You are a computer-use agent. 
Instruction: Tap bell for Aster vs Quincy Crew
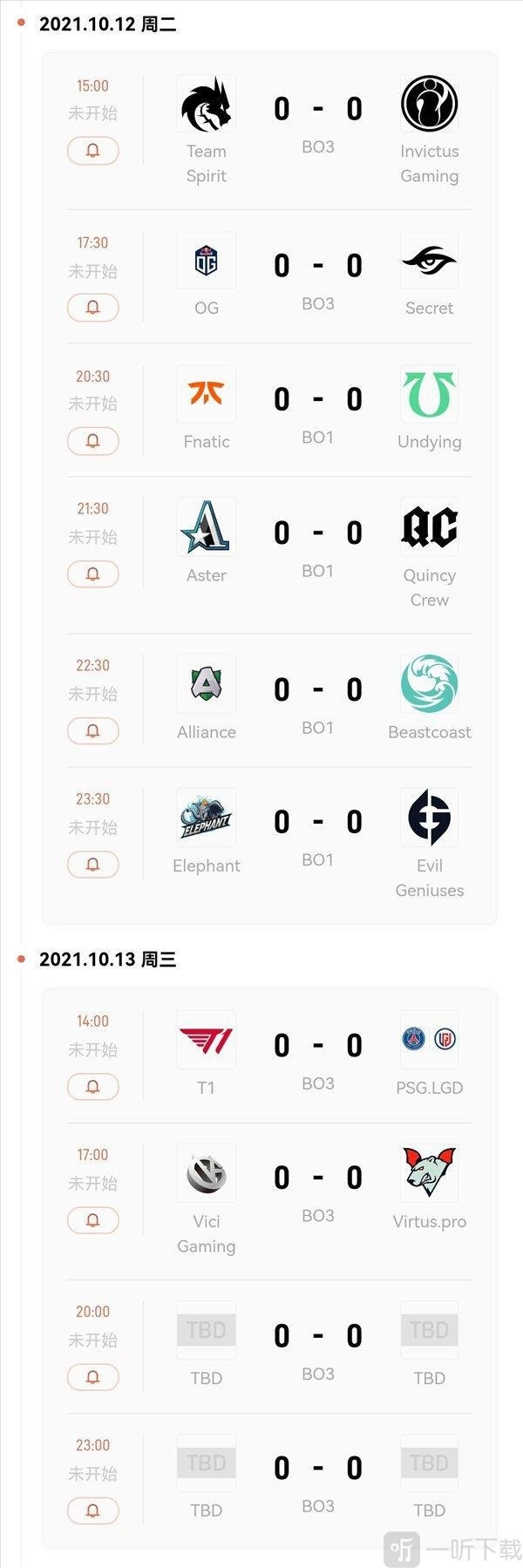tap(93, 574)
